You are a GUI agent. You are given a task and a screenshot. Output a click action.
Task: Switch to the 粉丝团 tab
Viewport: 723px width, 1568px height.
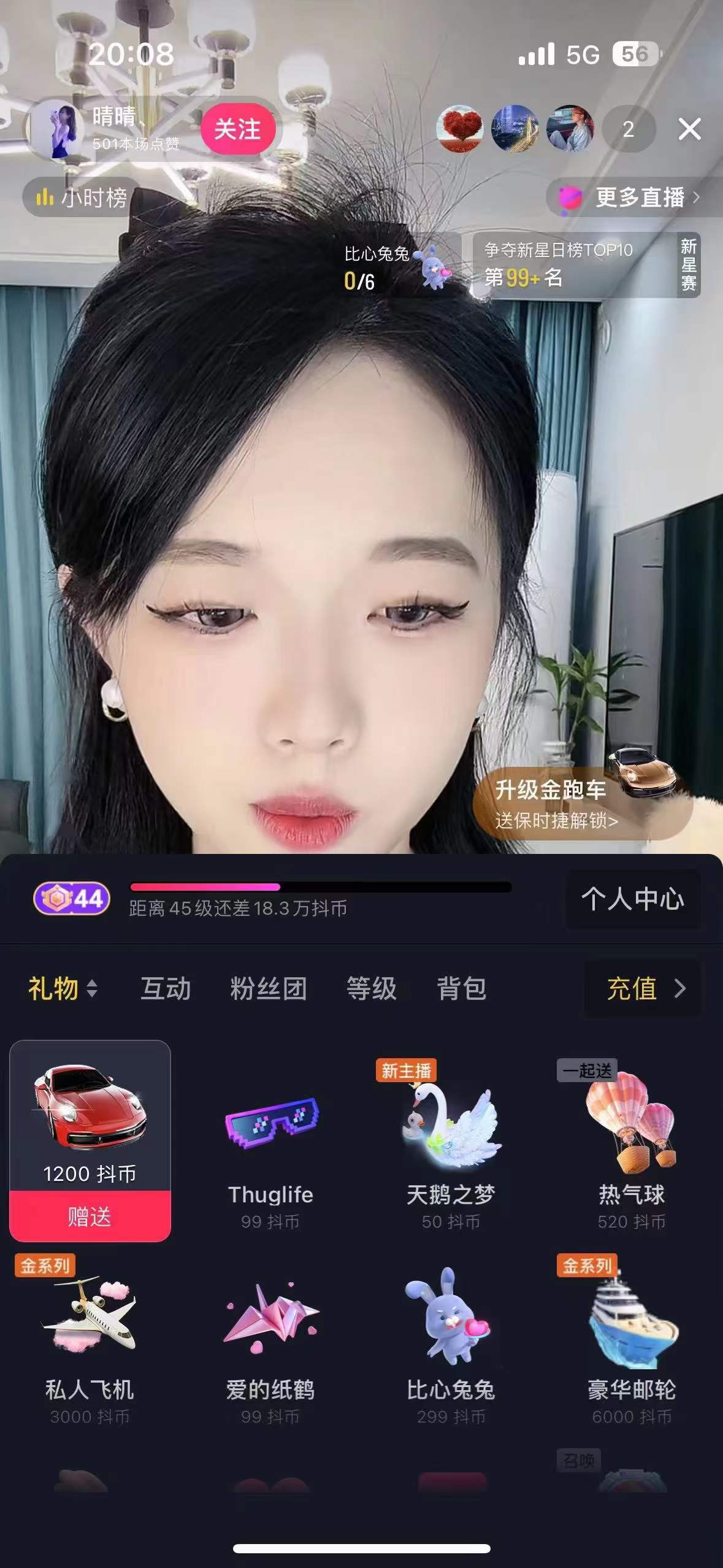coord(269,988)
